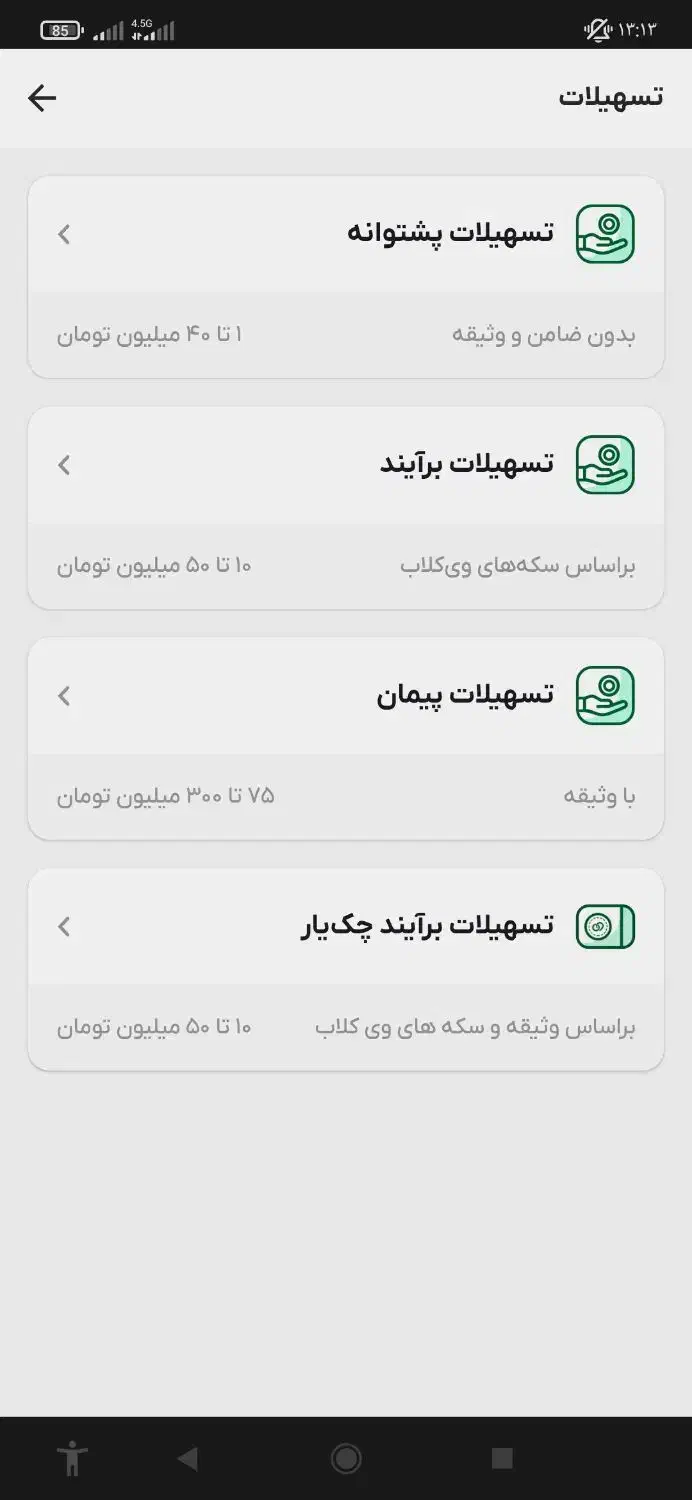Tap the system home button
This screenshot has width=692, height=1500.
tap(346, 1459)
